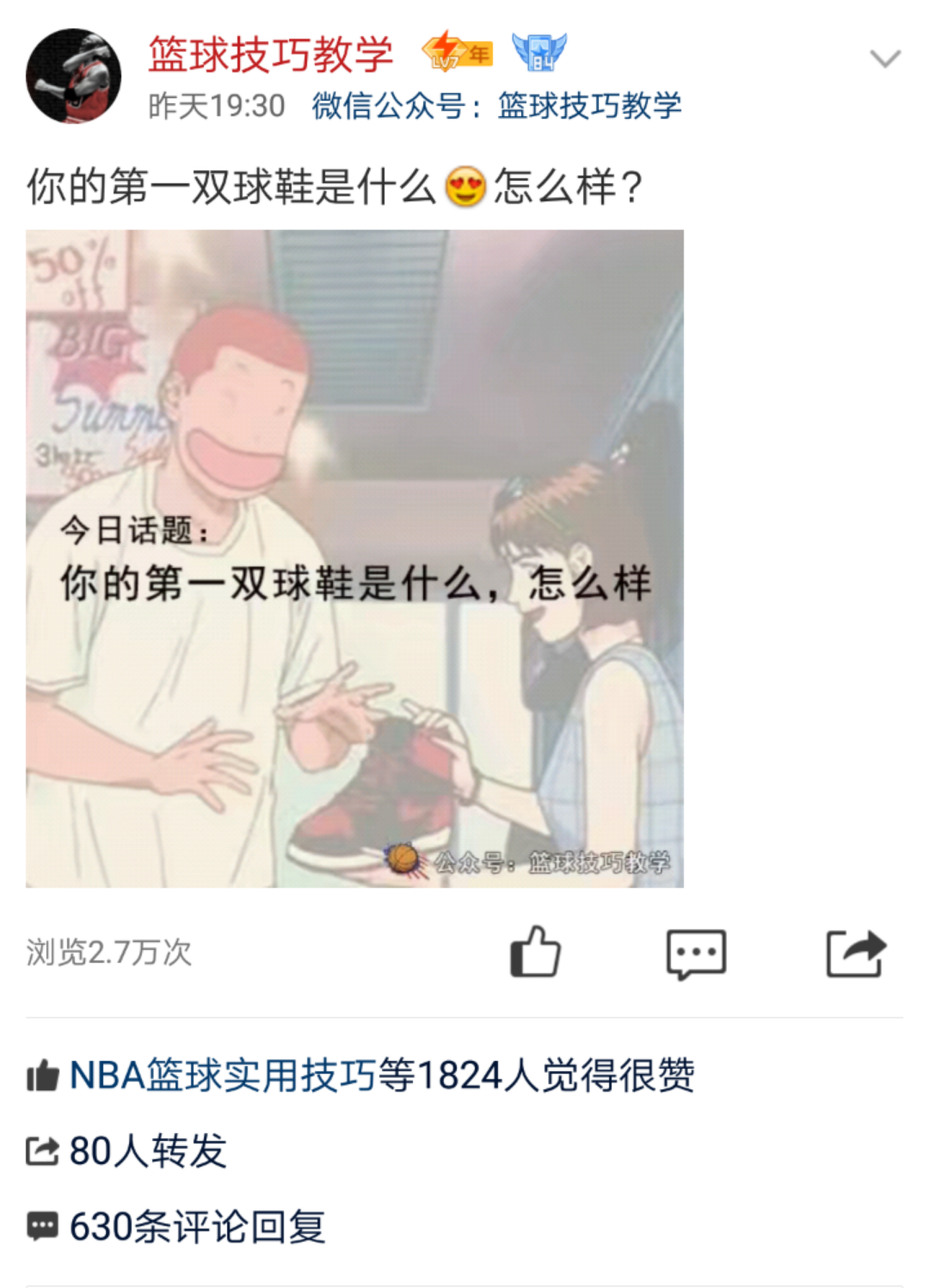This screenshot has width=929, height=1288.
Task: Share the post via share icon
Action: [855, 953]
